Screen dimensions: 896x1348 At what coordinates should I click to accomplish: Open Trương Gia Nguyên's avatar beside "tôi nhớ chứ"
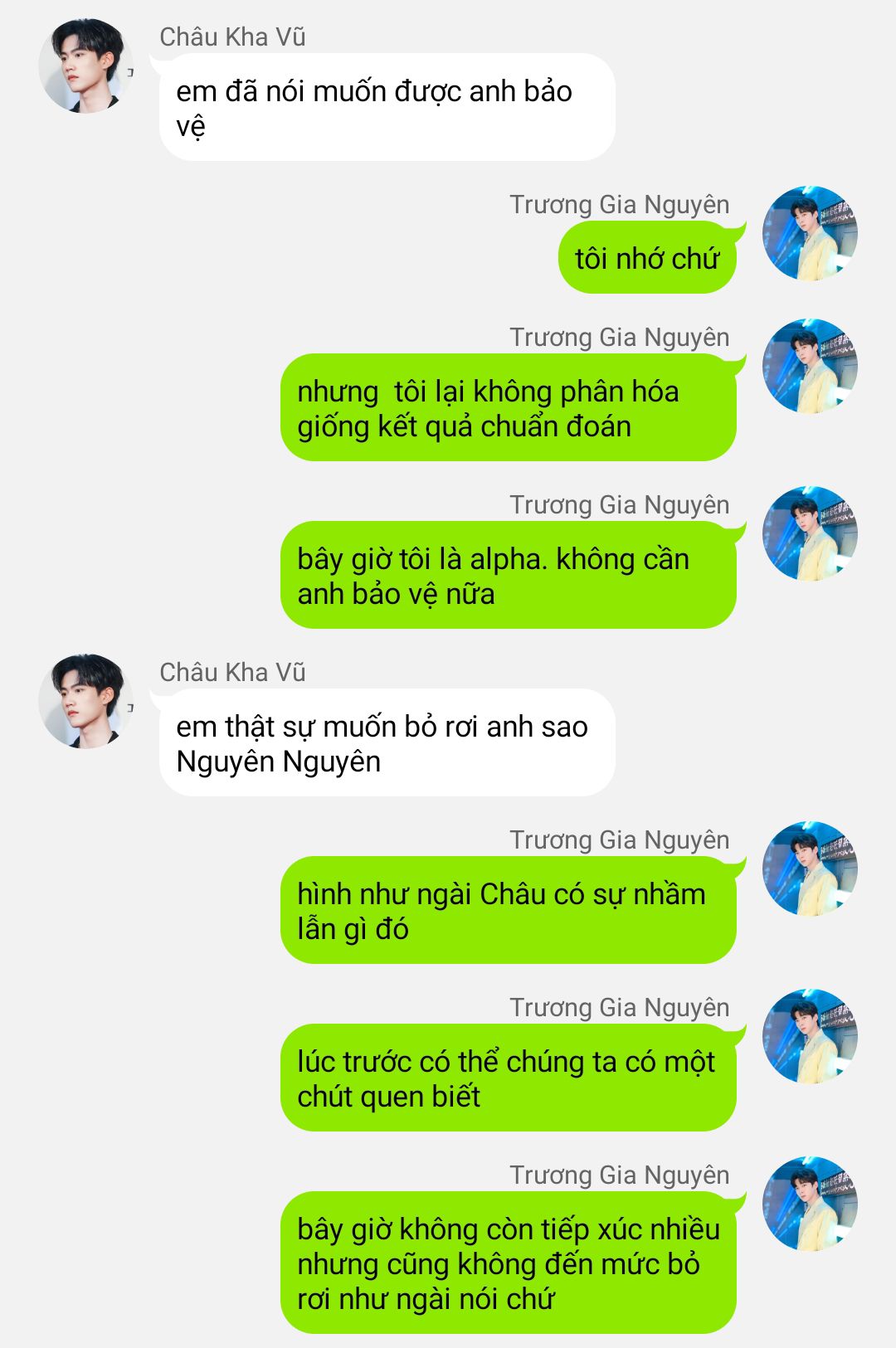pyautogui.click(x=810, y=234)
